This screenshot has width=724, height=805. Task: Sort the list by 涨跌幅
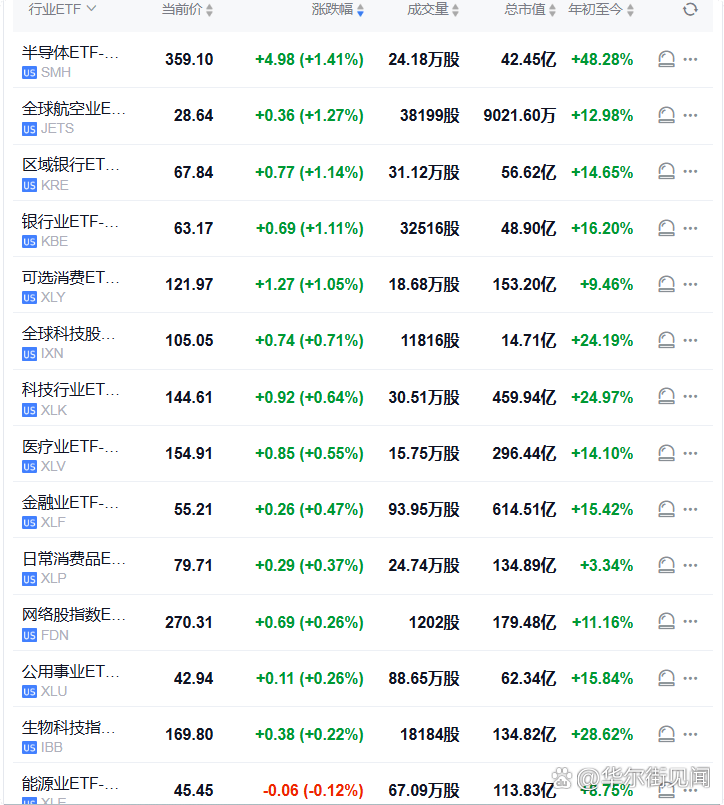tap(338, 9)
